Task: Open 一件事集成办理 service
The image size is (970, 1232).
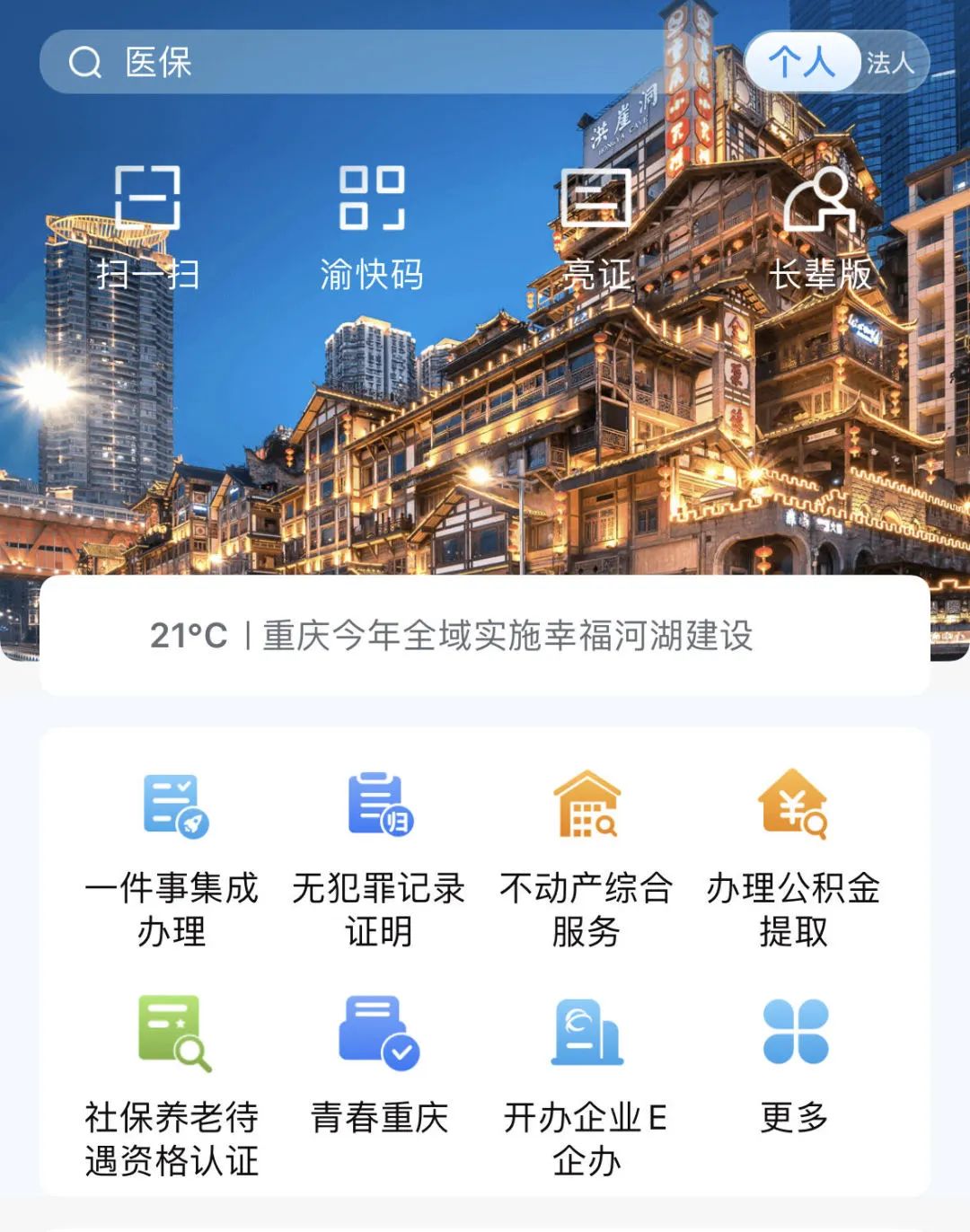Action: (x=172, y=858)
